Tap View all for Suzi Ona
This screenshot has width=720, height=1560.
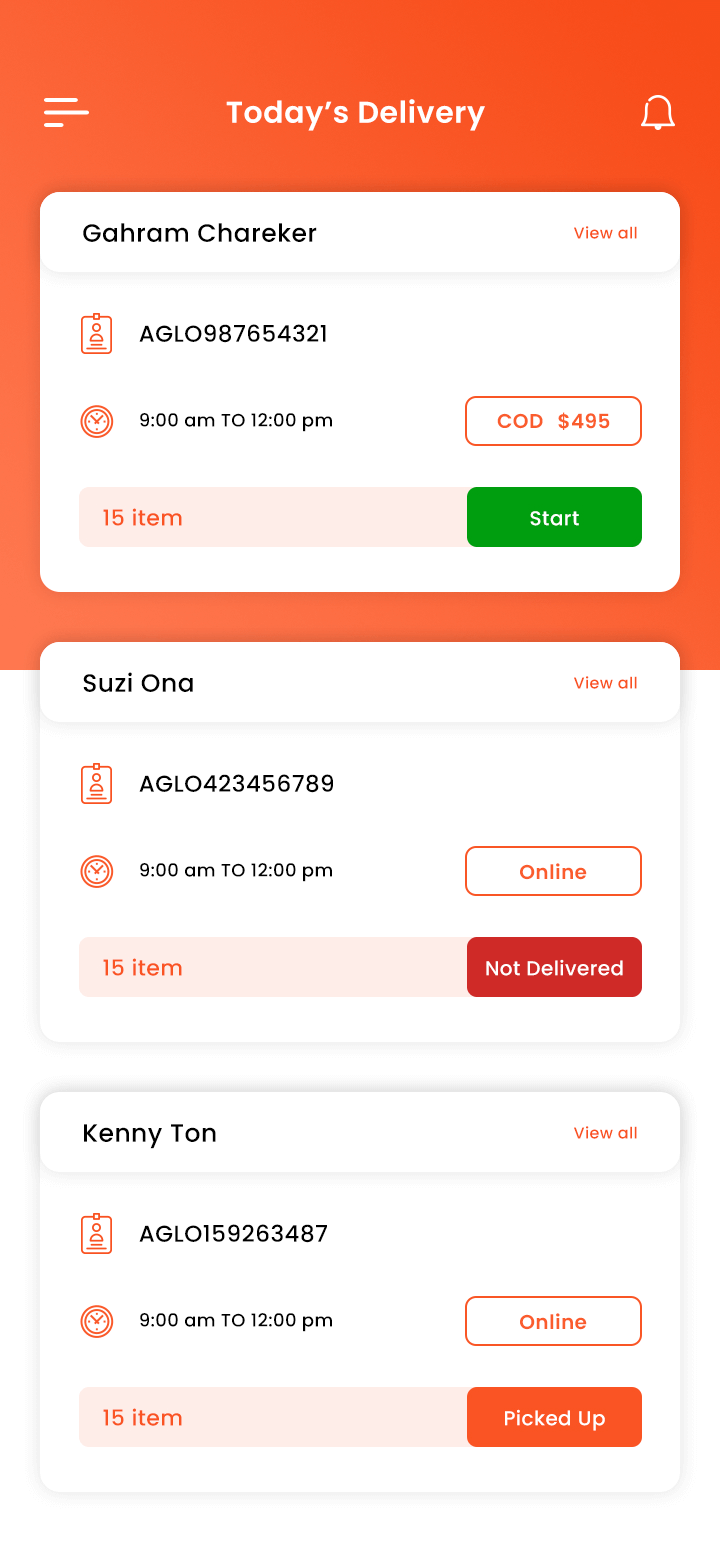click(x=605, y=683)
